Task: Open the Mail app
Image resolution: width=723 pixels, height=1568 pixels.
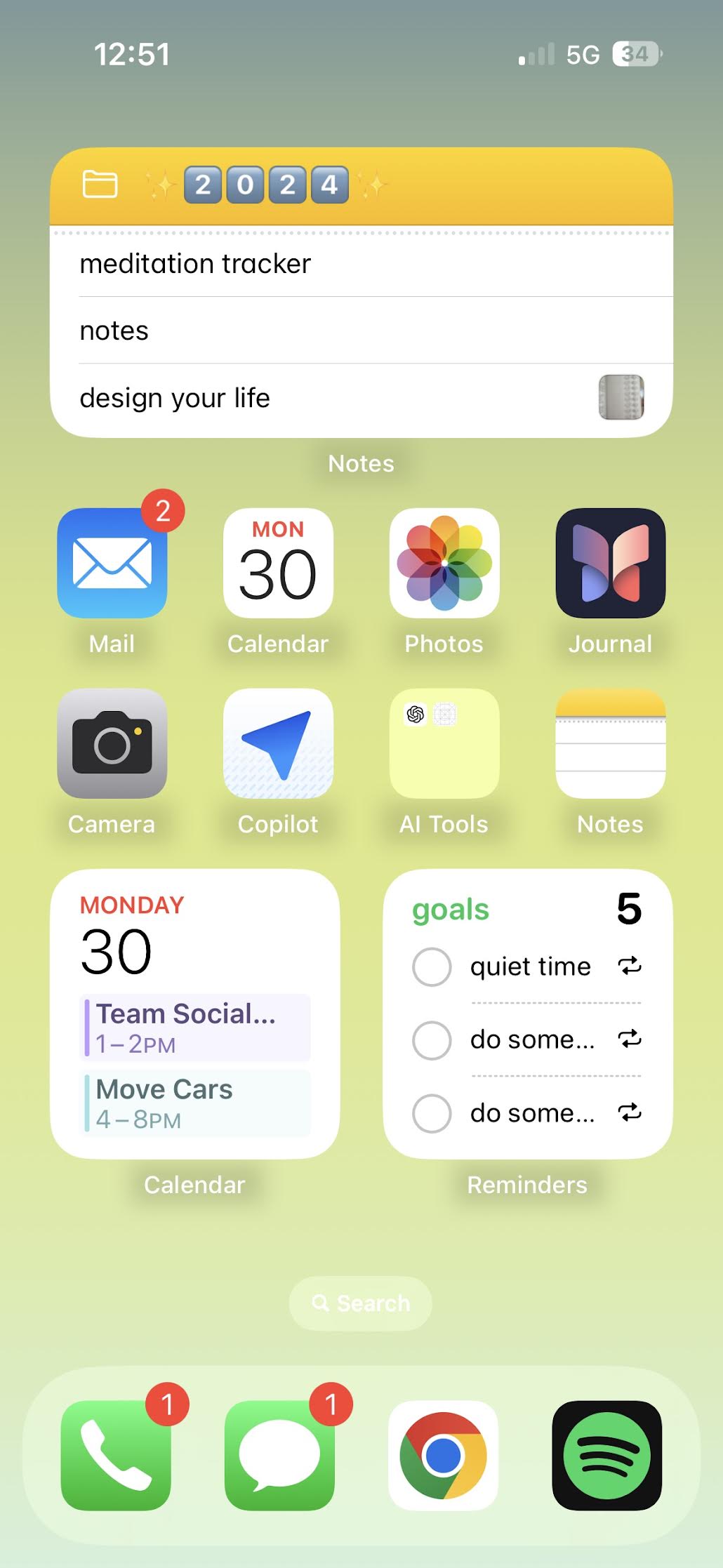Action: [112, 563]
